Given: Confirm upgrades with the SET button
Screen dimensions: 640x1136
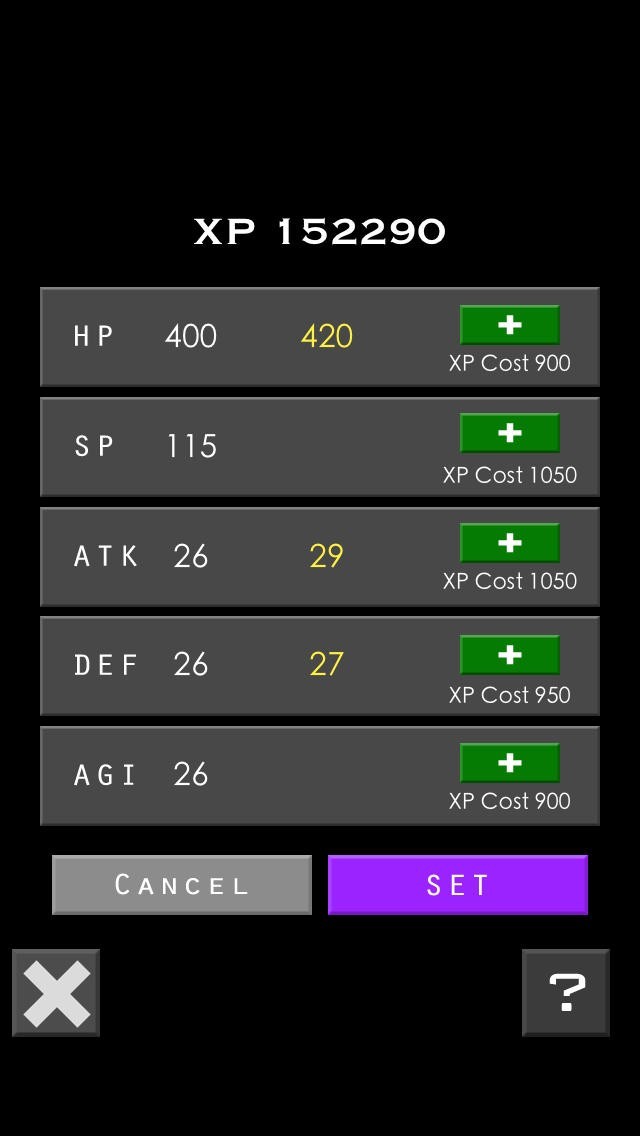Looking at the screenshot, I should coord(457,885).
